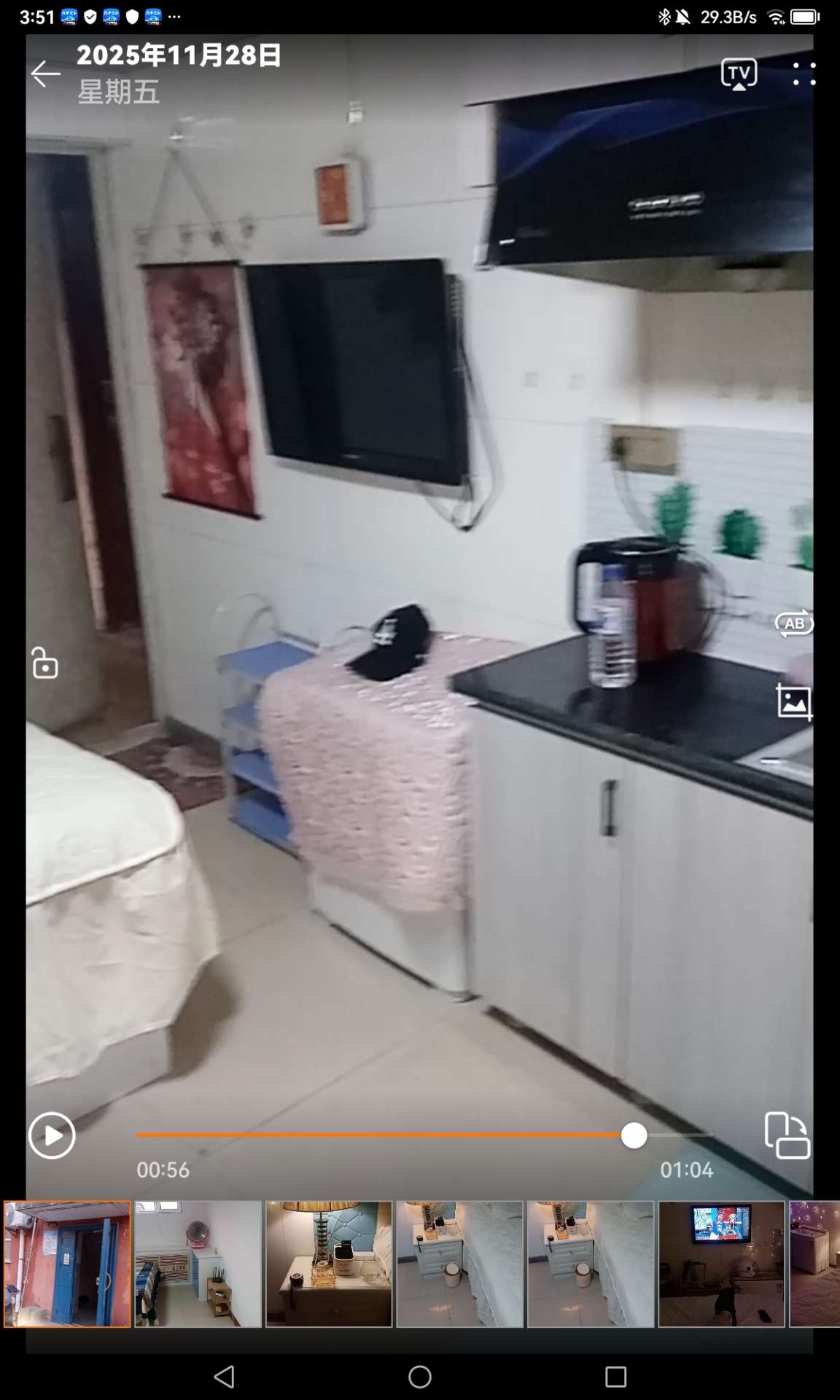Enable A-B repeat loop
This screenshot has width=840, height=1400.
[793, 623]
